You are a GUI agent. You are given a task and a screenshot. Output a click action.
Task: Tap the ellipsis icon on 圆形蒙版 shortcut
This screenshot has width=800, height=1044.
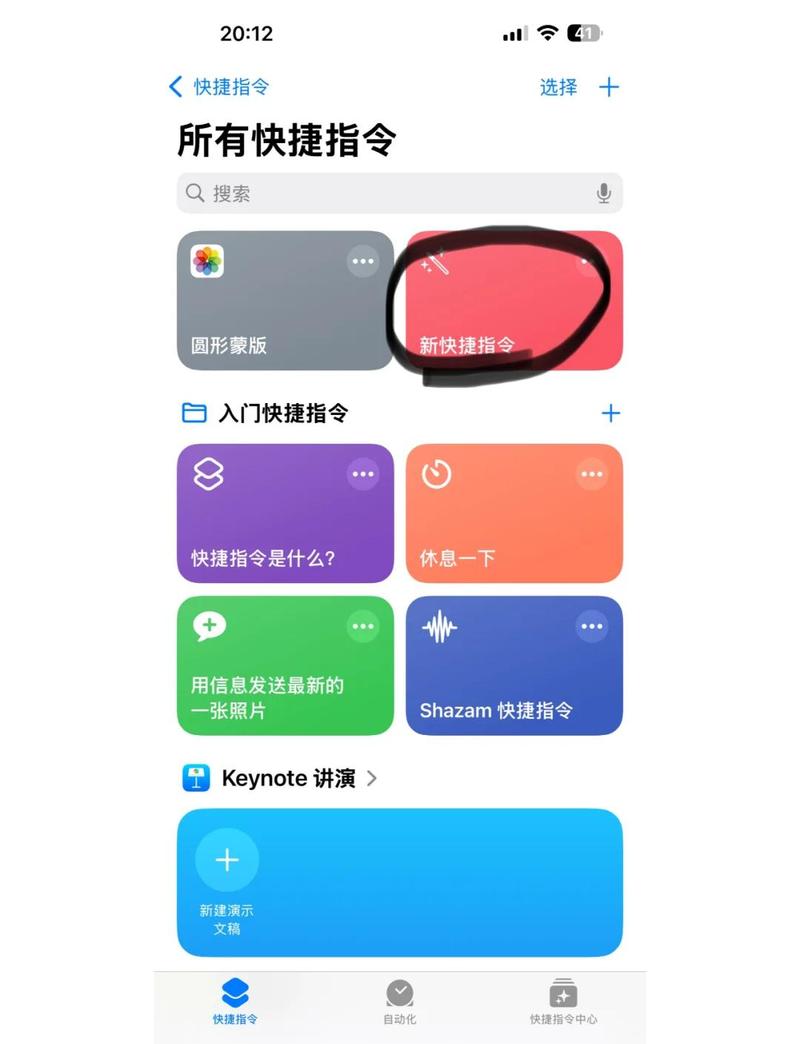[x=363, y=261]
